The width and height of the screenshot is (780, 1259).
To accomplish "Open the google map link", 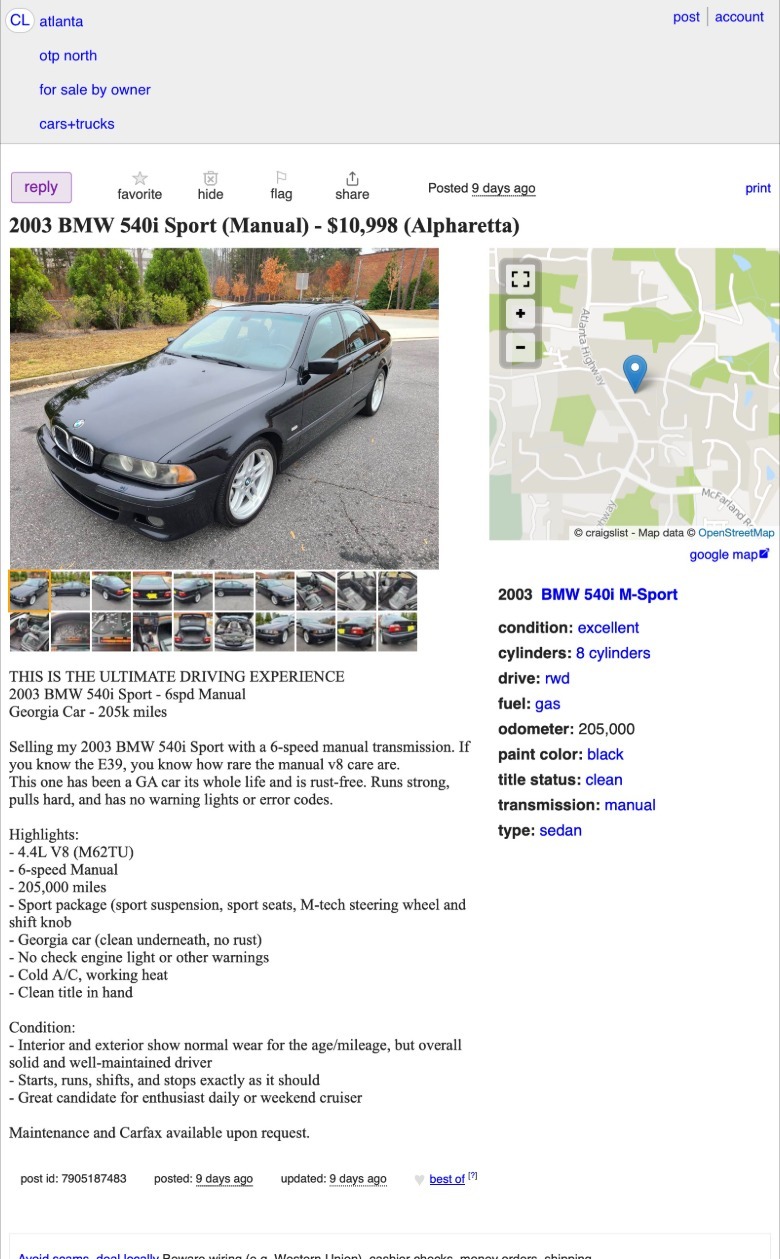I will click(x=728, y=555).
